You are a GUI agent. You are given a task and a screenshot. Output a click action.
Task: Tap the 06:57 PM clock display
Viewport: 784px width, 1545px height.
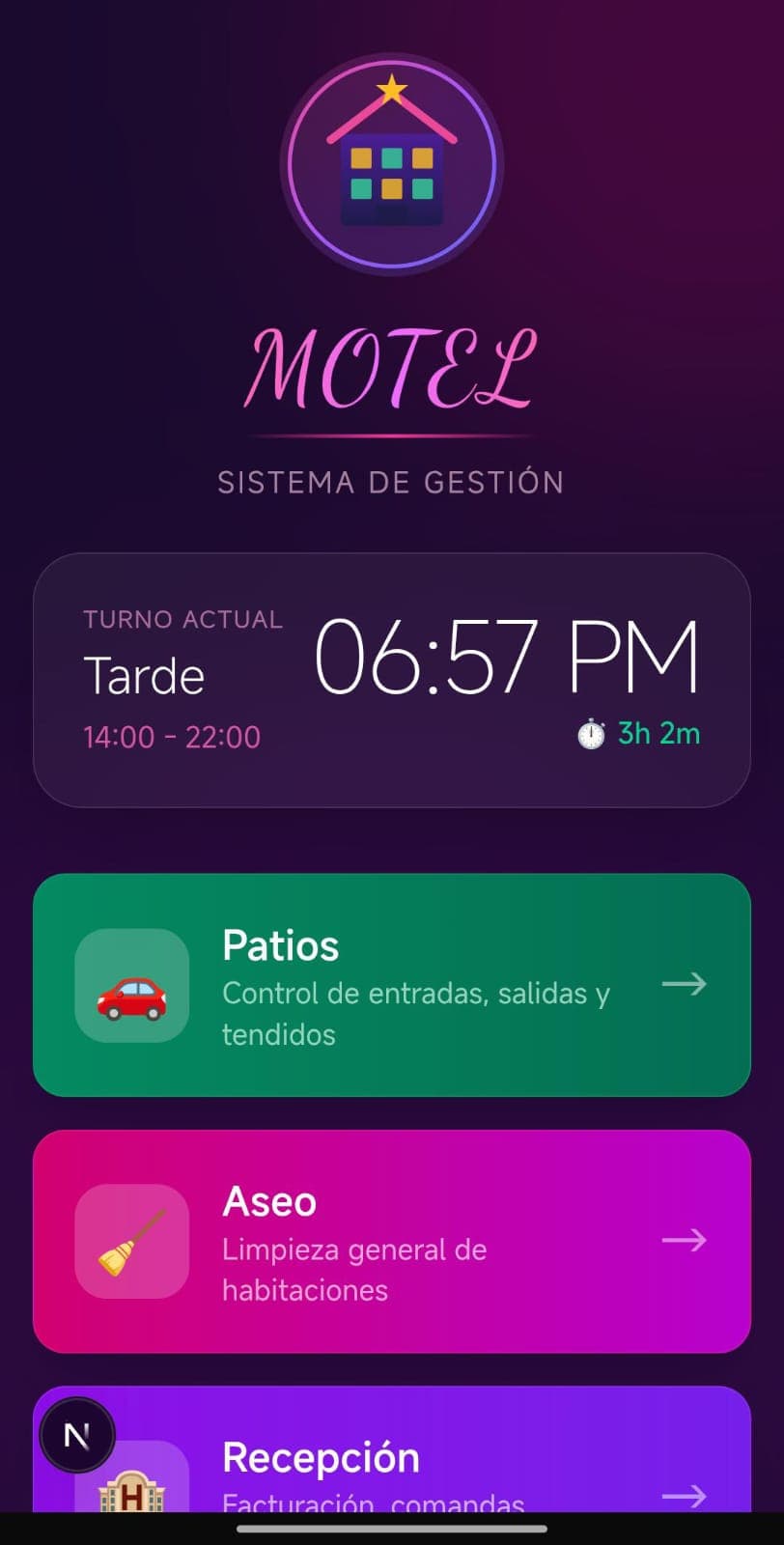(509, 657)
